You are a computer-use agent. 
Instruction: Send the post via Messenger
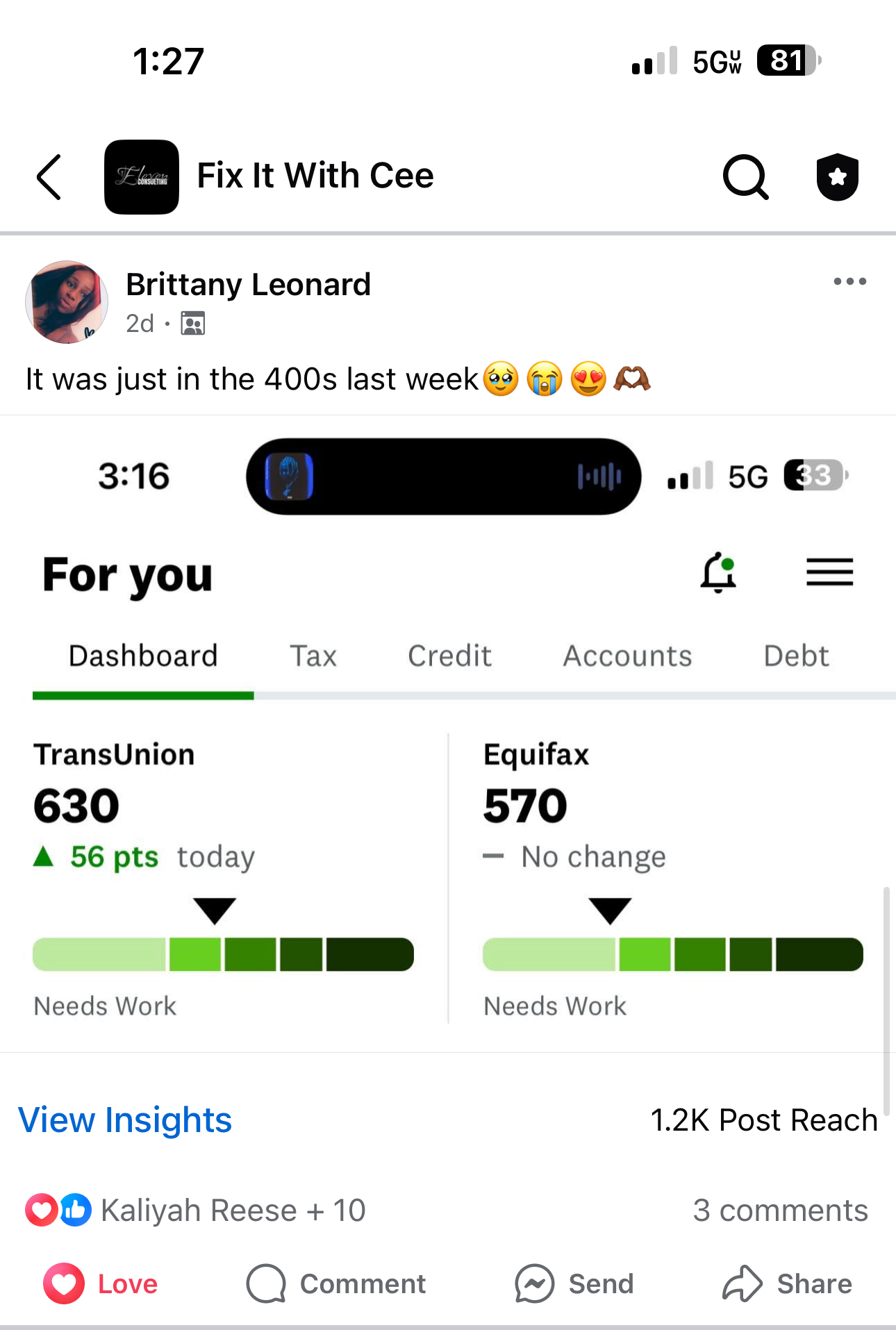(574, 1283)
